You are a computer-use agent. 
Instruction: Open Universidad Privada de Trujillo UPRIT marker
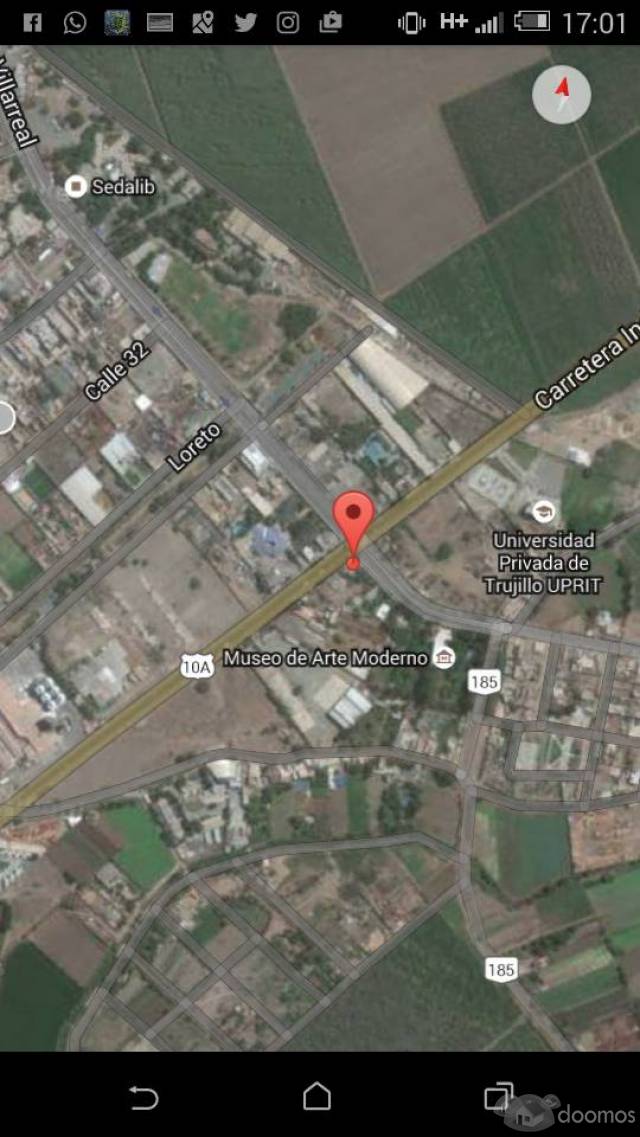tap(543, 511)
